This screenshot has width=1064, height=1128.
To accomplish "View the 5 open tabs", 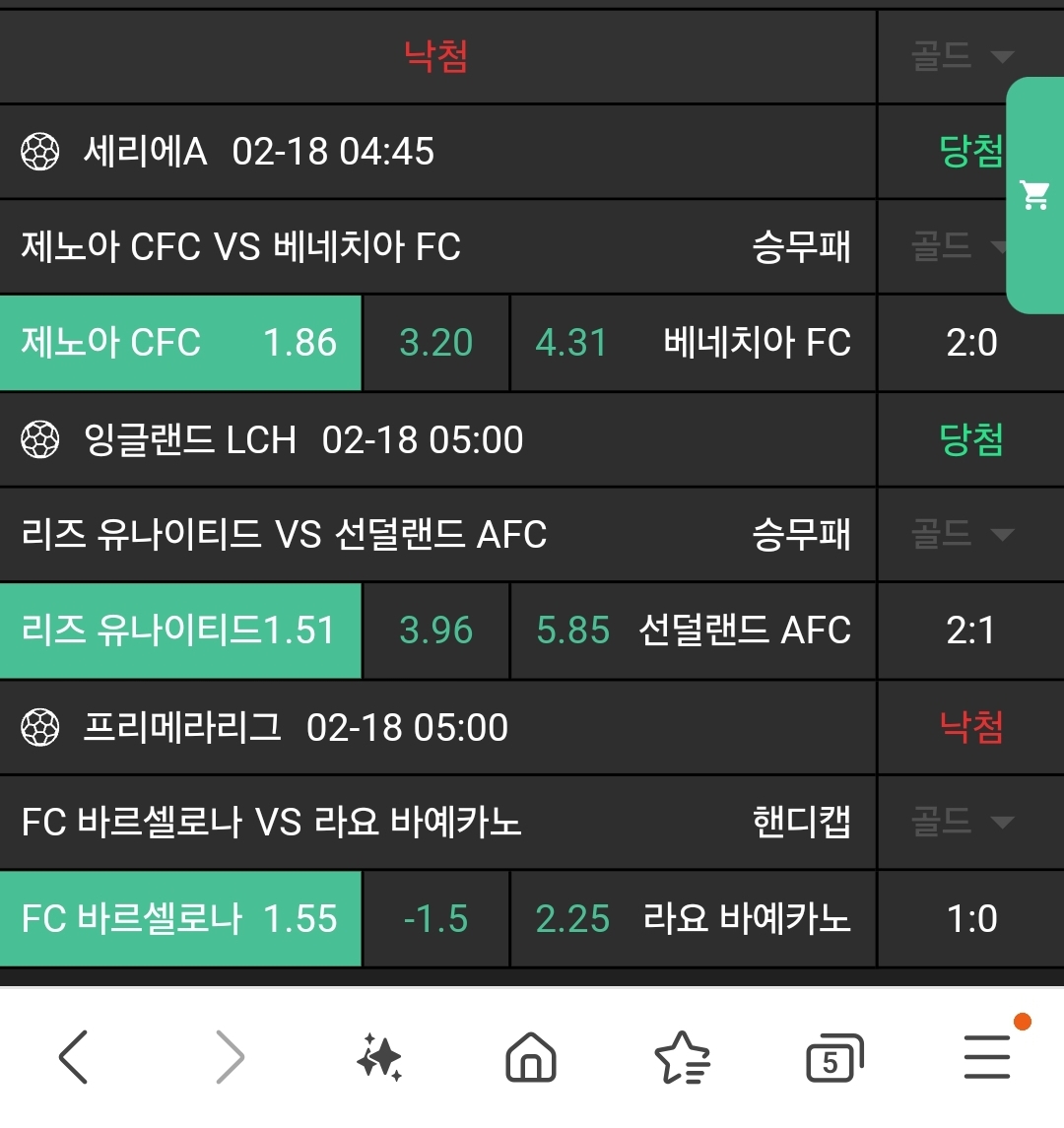I will pyautogui.click(x=833, y=1057).
